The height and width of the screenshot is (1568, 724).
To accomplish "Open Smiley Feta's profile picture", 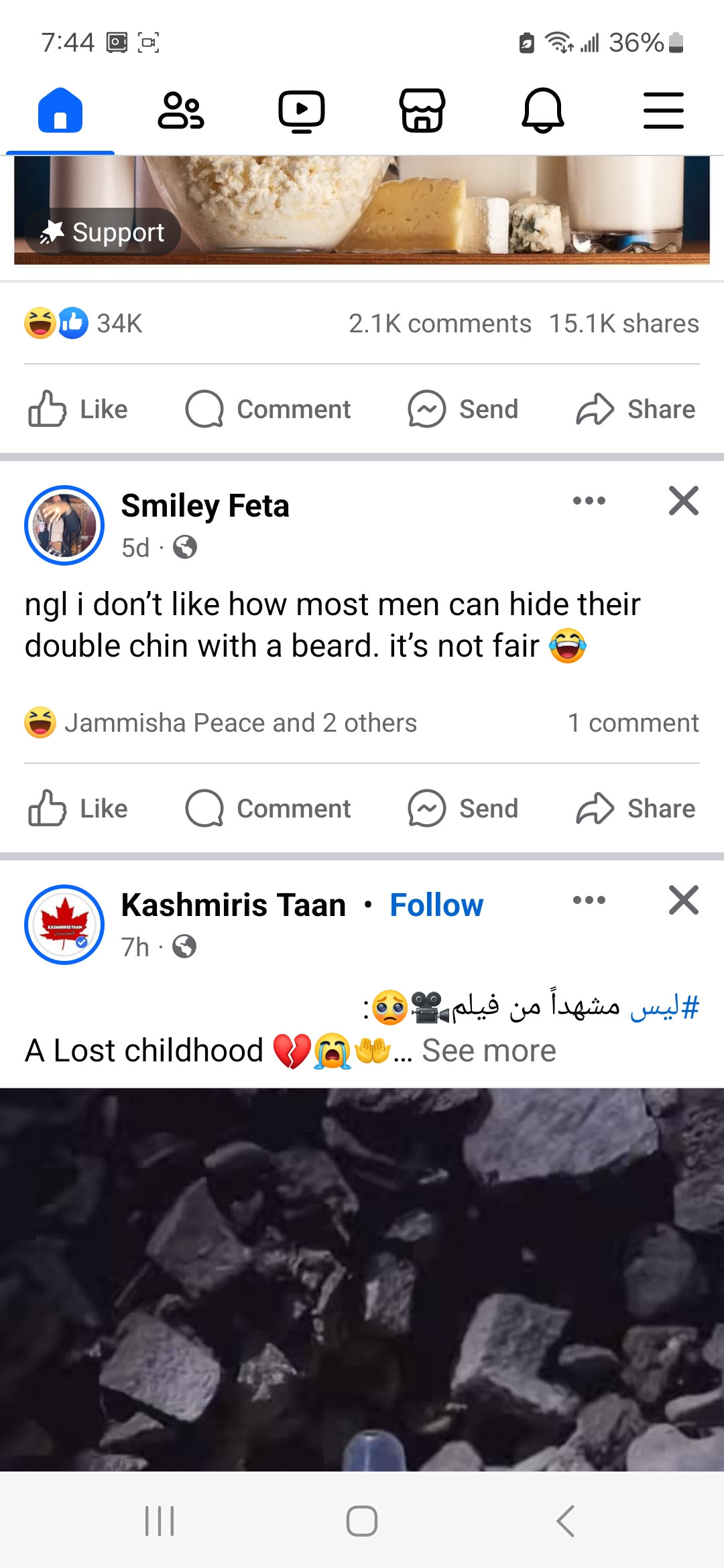I will pos(64,525).
